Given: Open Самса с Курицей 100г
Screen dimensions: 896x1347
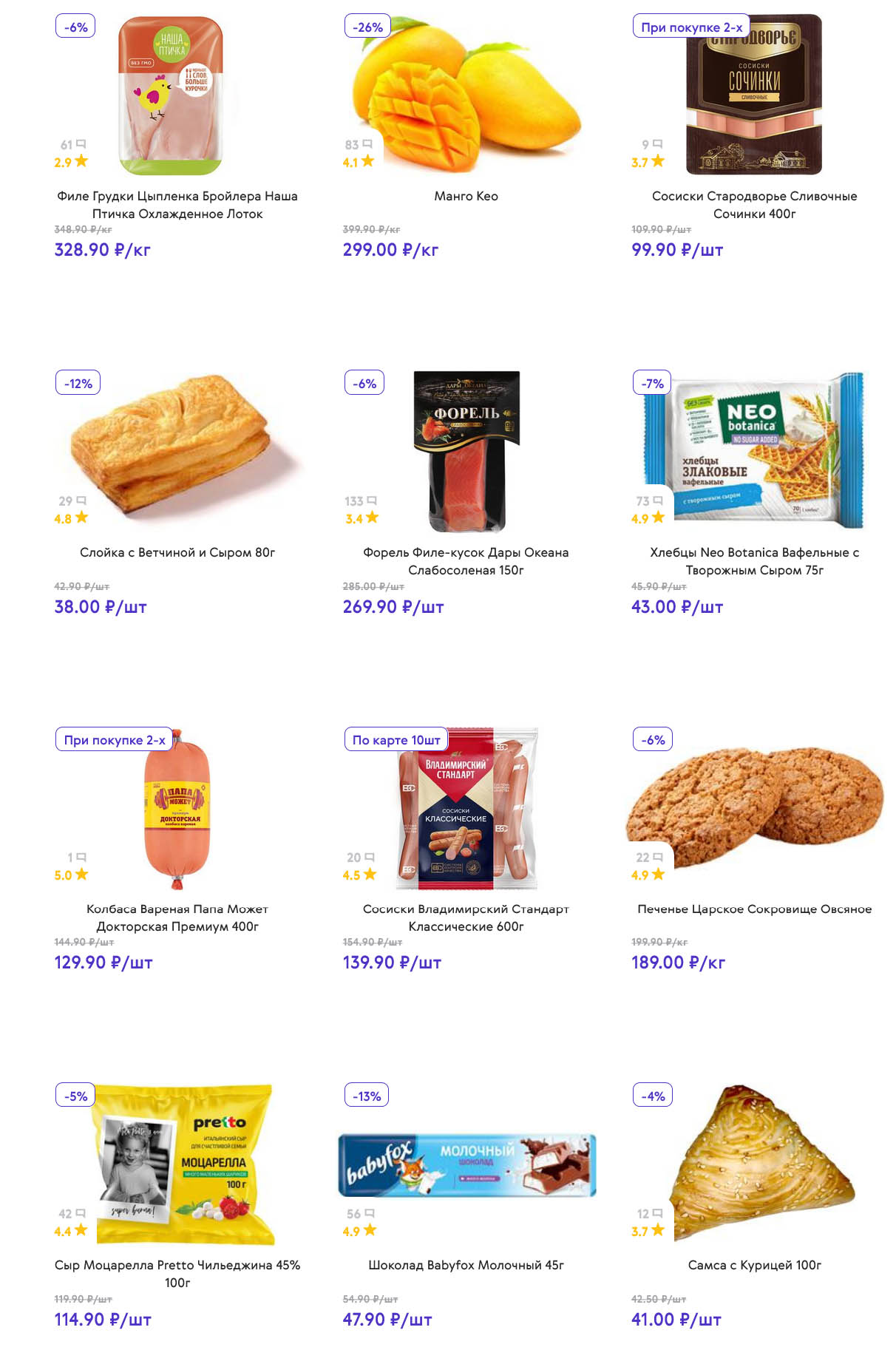Looking at the screenshot, I should (754, 1265).
